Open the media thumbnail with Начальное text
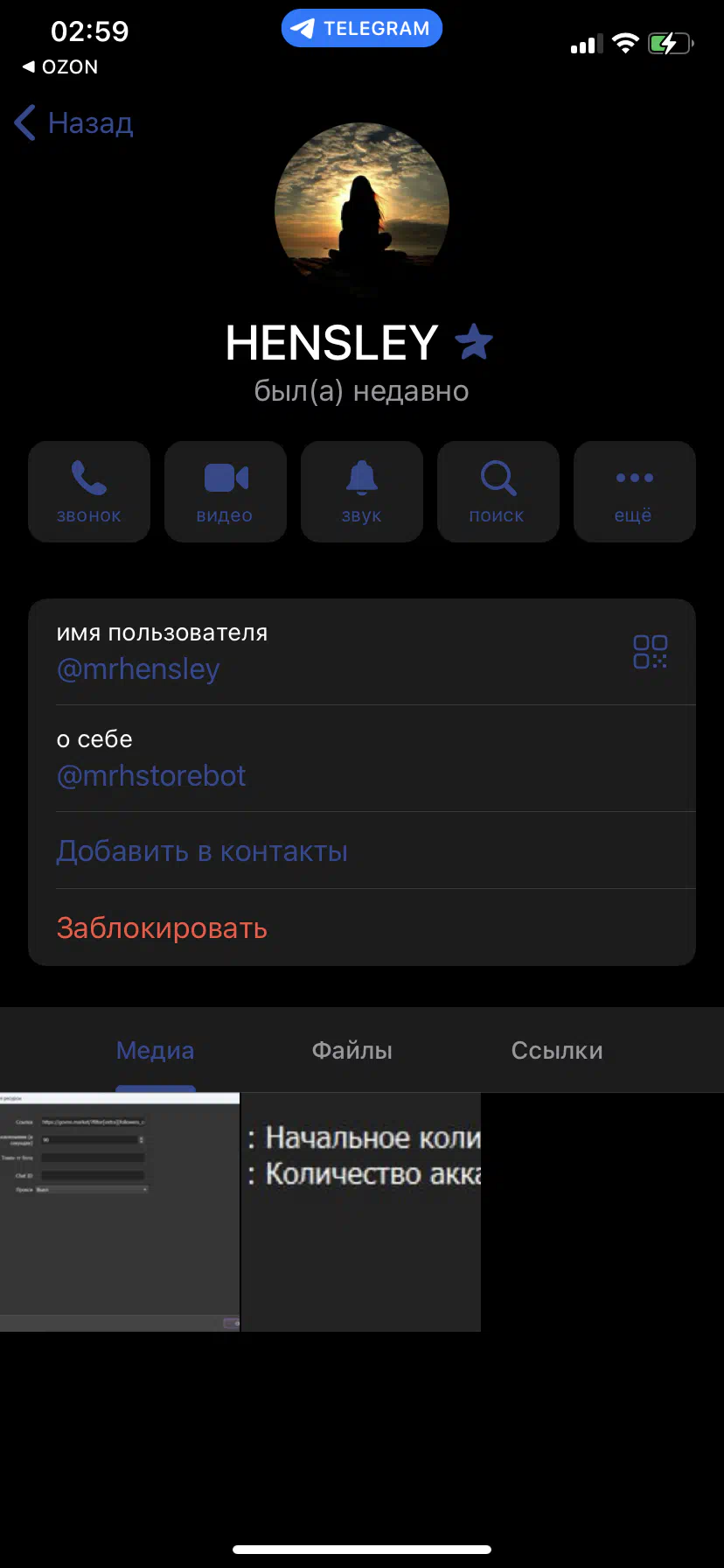 (361, 1212)
